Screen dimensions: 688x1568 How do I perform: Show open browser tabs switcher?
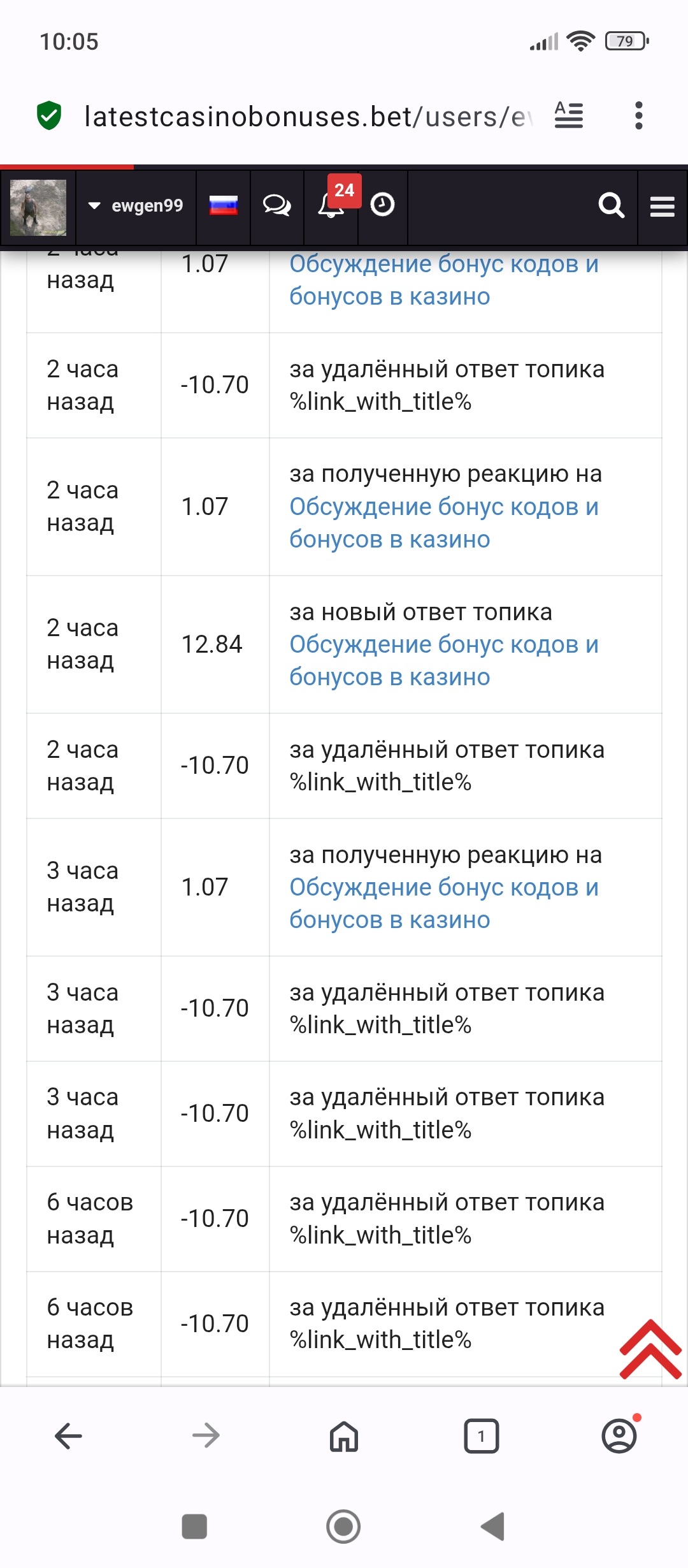[x=482, y=1437]
